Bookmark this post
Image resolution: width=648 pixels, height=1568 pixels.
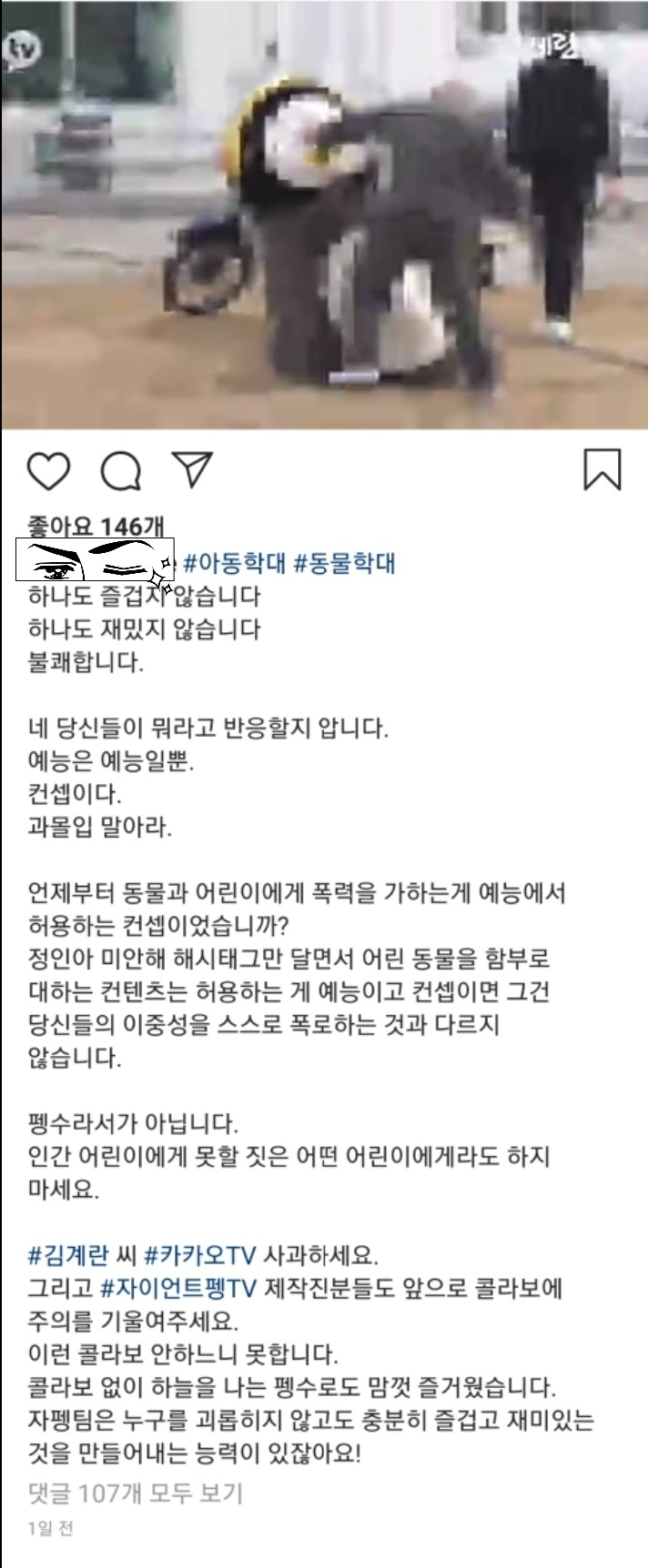click(x=602, y=469)
